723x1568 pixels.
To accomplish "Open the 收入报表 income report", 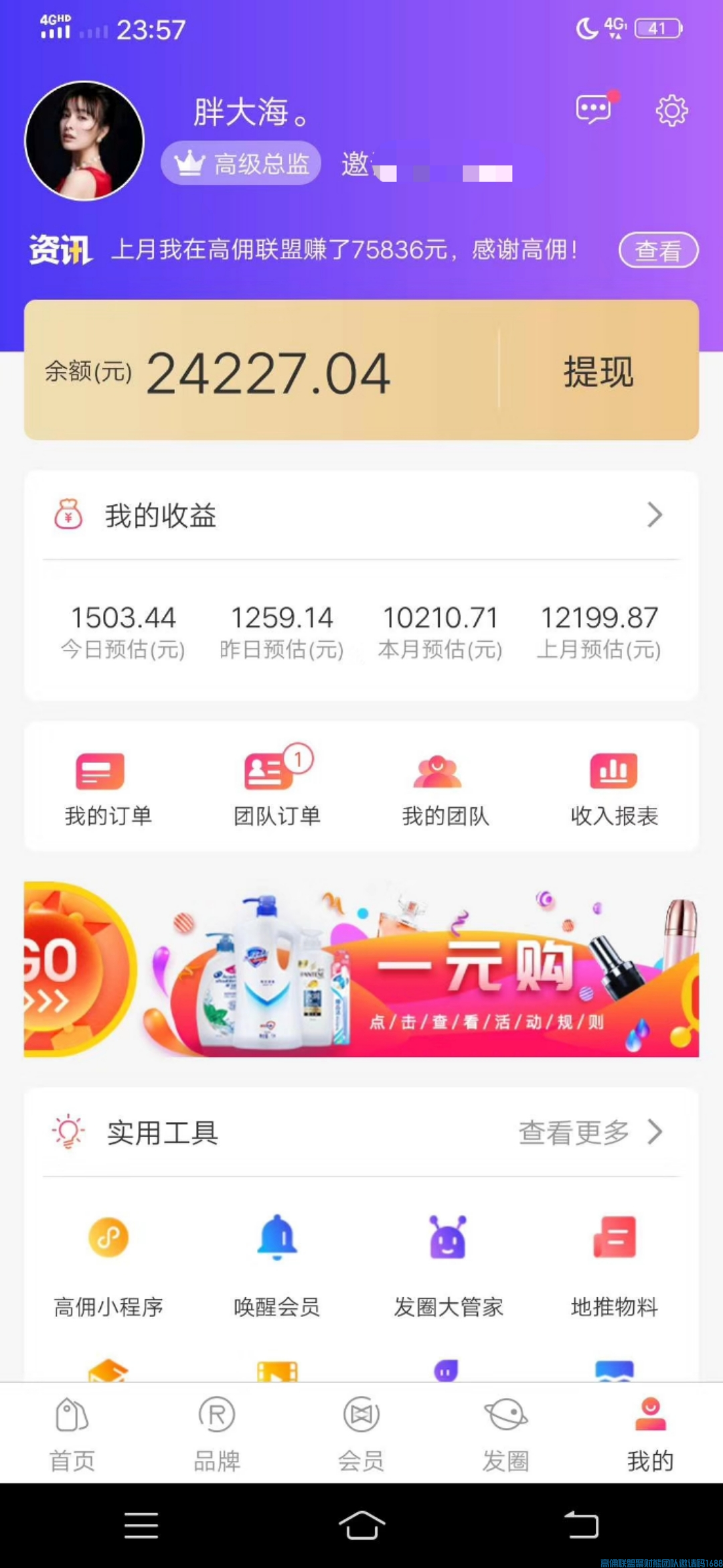I will coord(614,787).
